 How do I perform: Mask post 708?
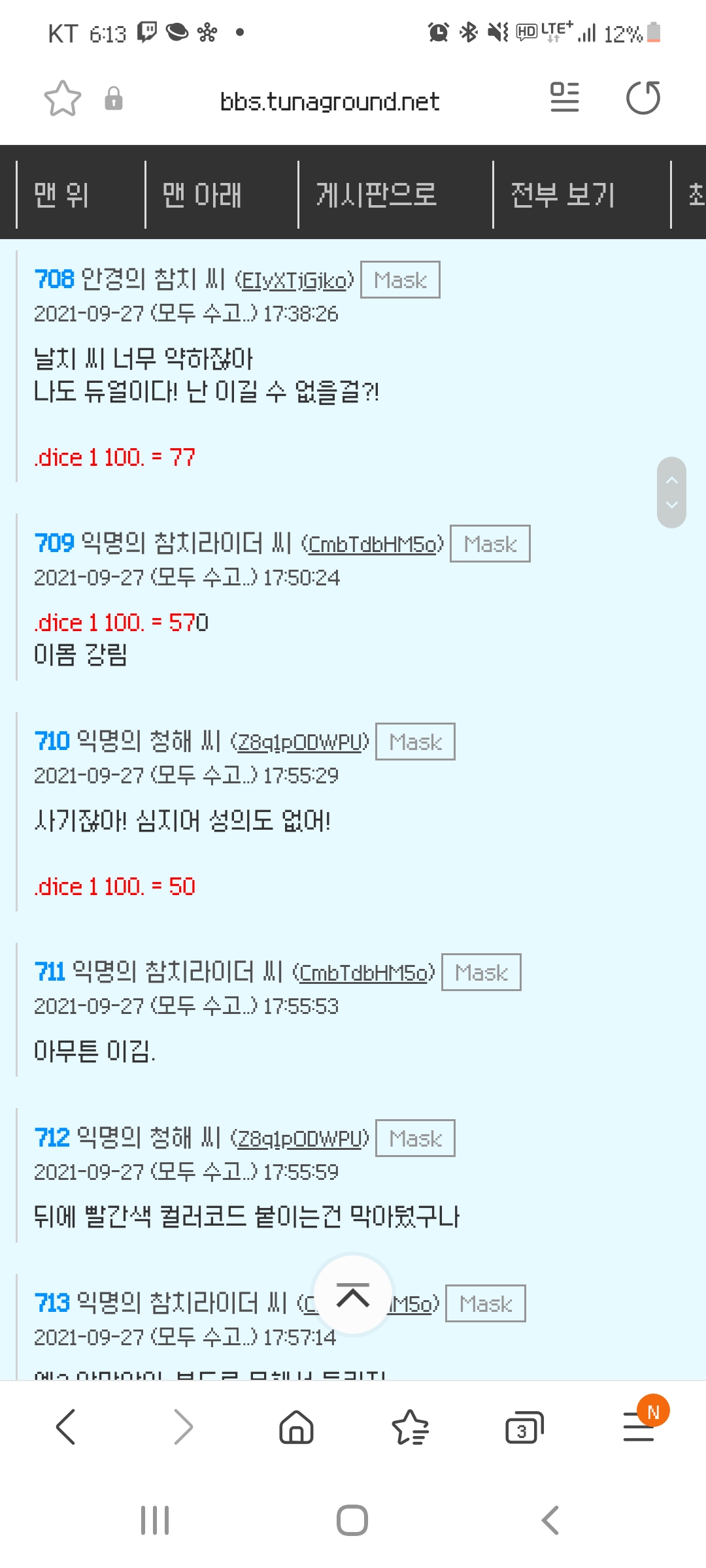coord(400,280)
